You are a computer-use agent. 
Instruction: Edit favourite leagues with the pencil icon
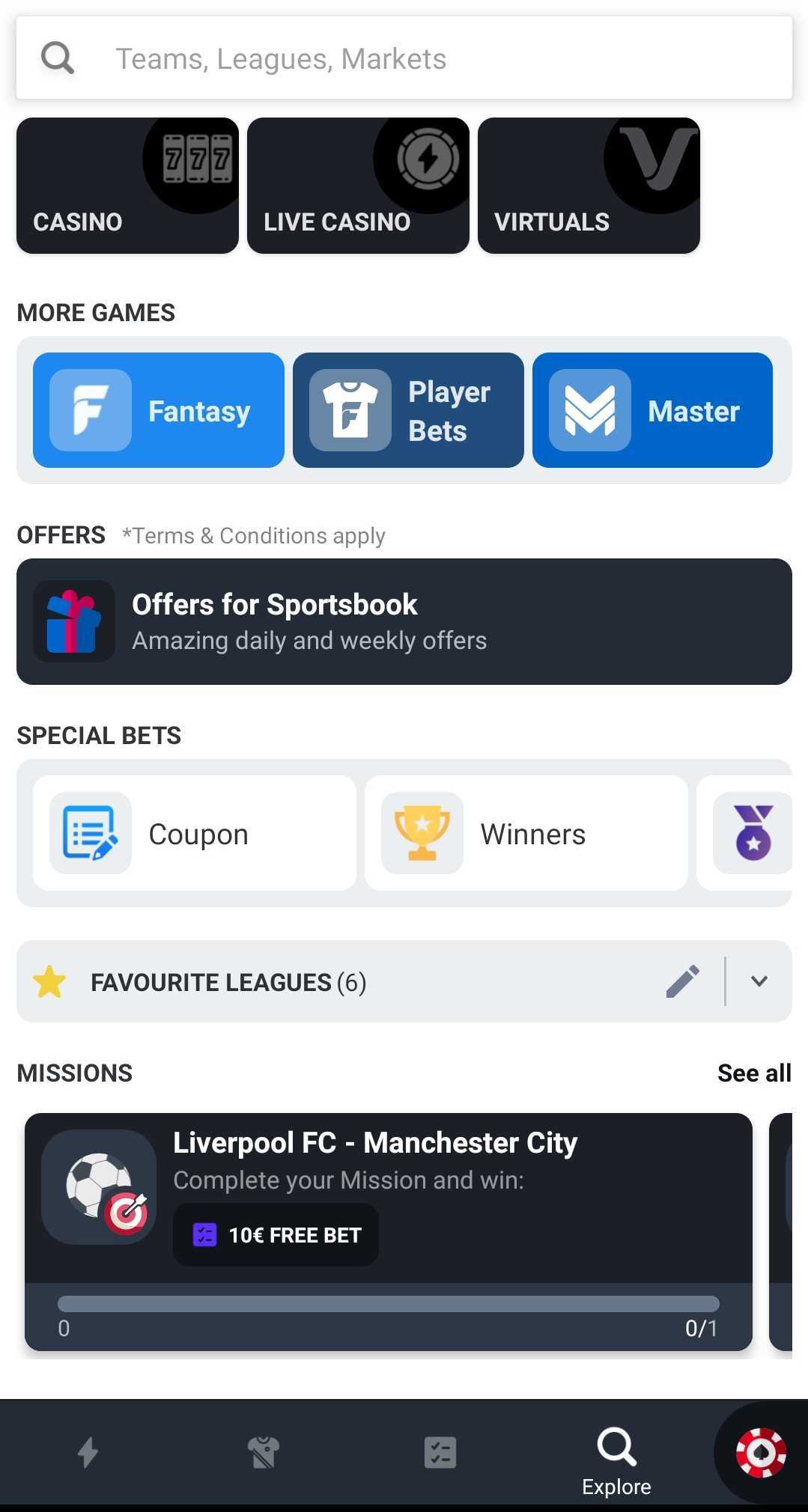point(682,981)
